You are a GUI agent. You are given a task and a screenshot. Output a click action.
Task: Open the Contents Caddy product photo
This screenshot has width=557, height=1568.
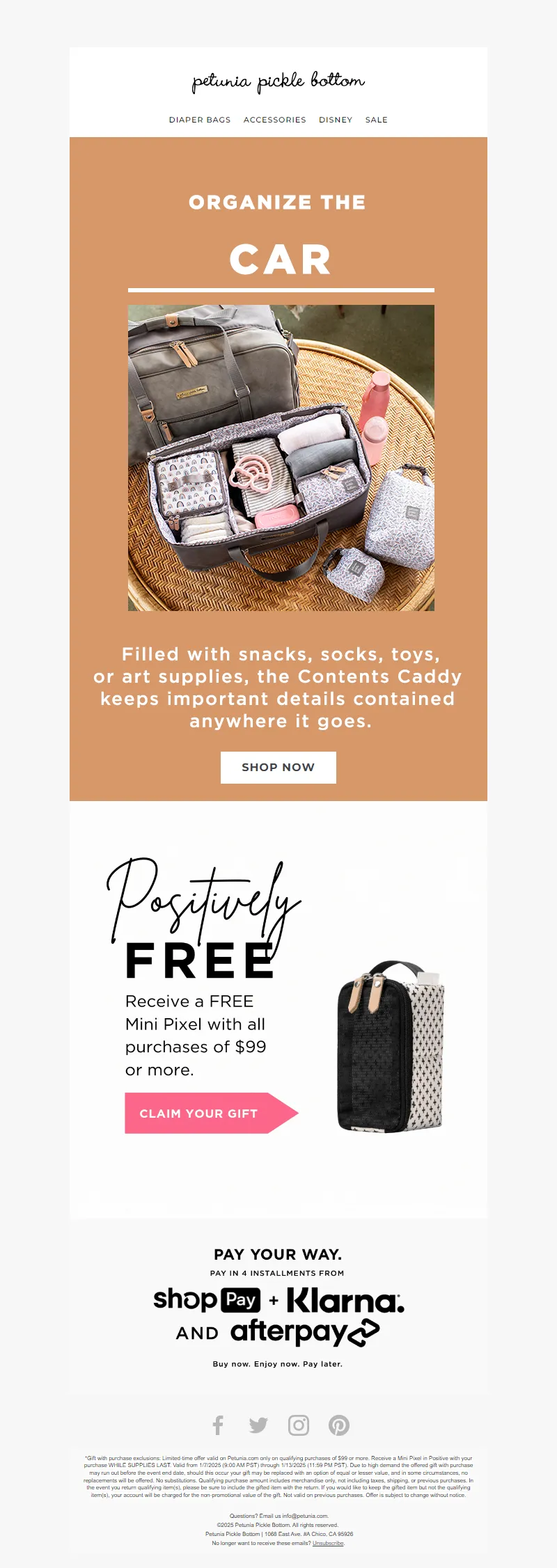coord(281,458)
